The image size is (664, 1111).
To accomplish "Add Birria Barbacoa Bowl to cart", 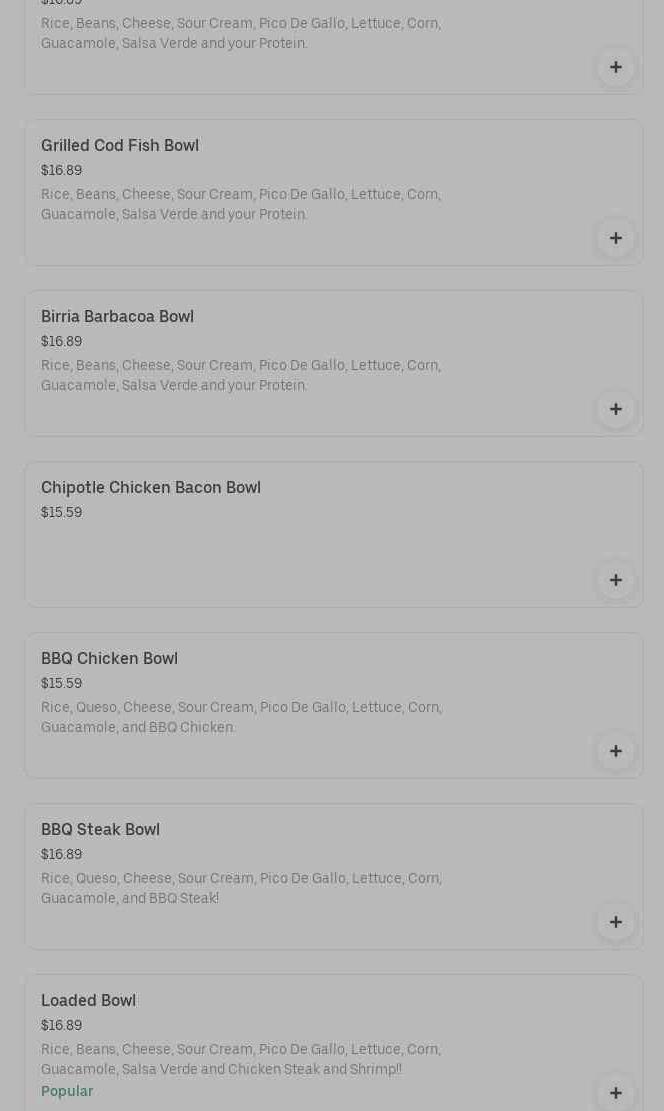I will pos(615,409).
